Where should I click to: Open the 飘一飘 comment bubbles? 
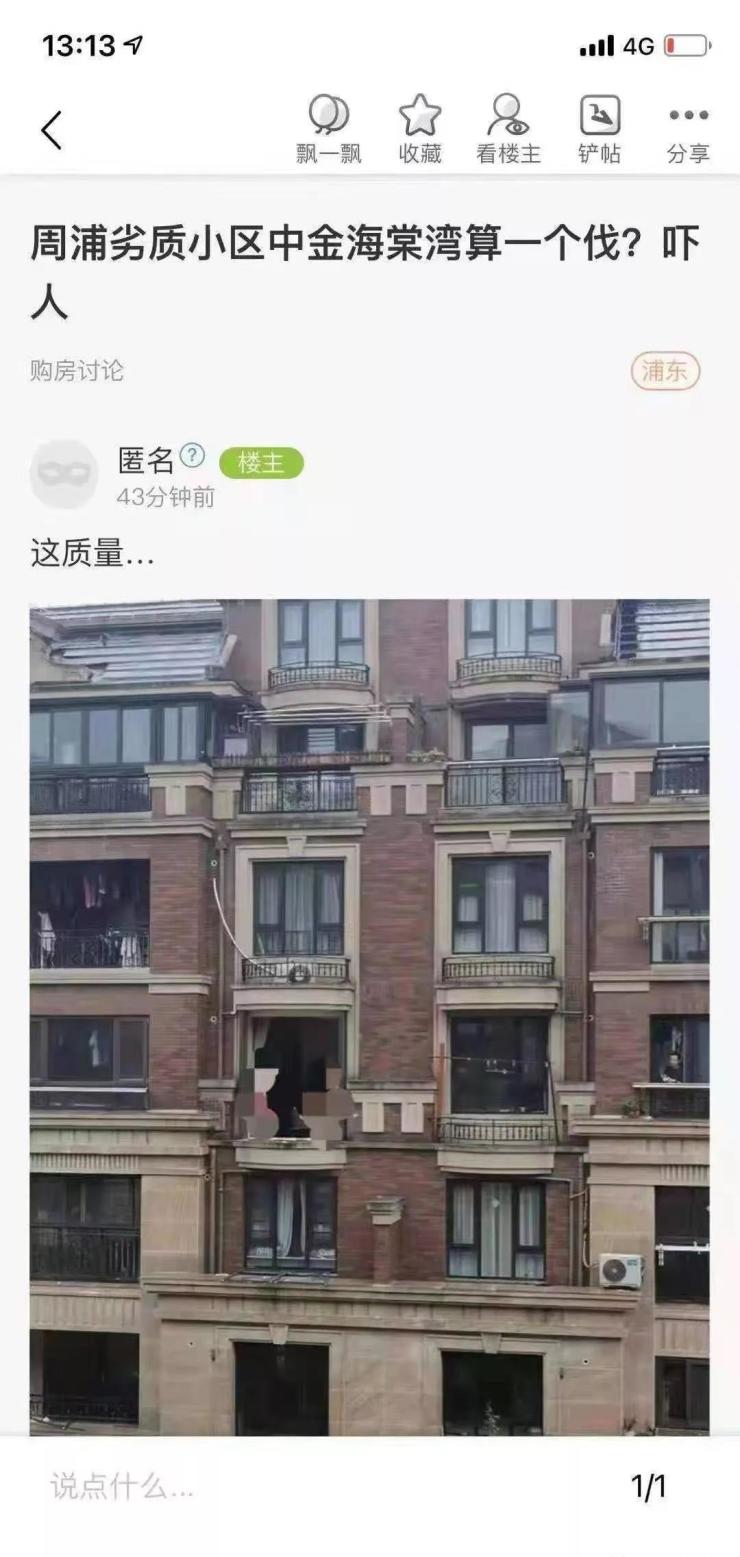coord(329,130)
